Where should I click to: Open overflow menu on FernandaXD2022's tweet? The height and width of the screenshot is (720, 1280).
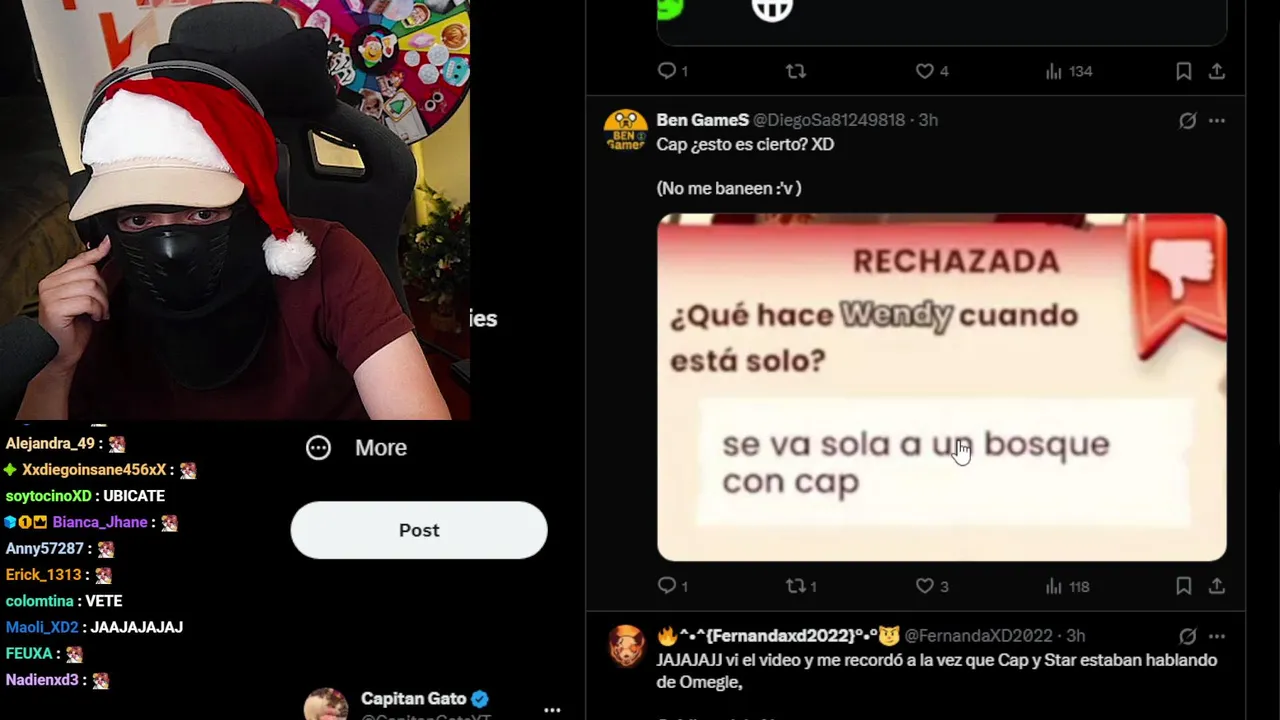[1217, 636]
